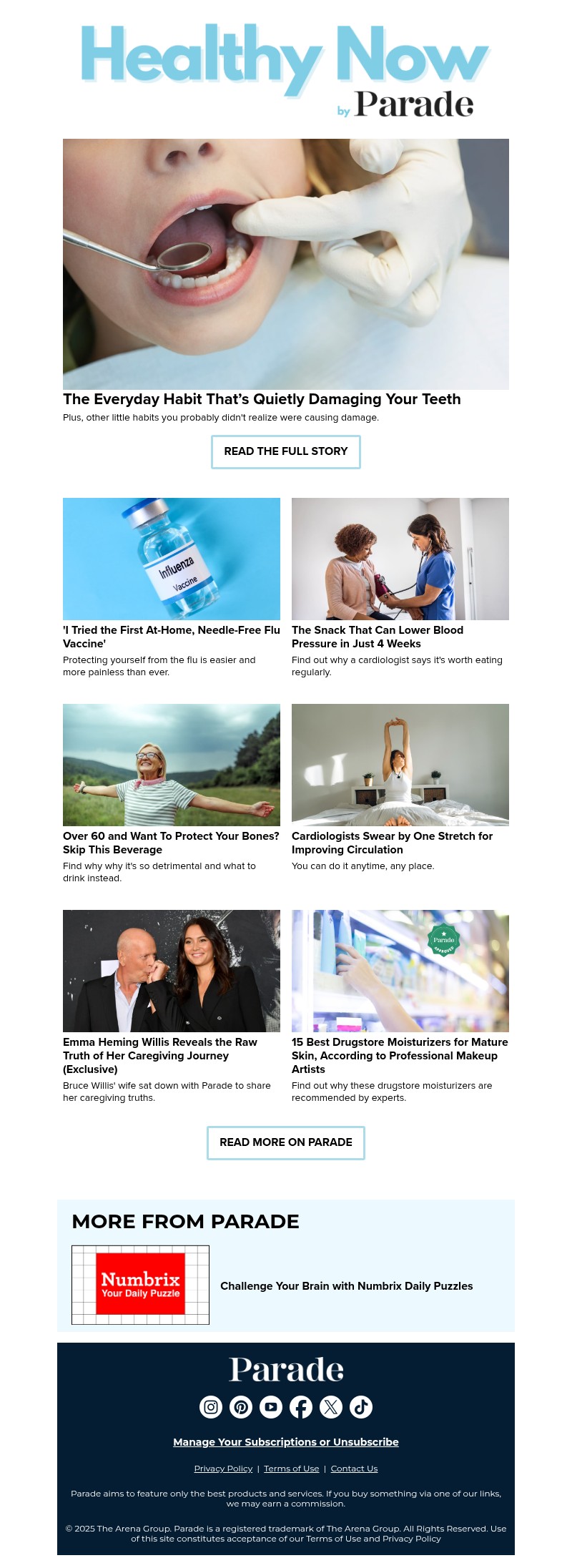Image resolution: width=572 pixels, height=1568 pixels.
Task: Open Parade's X profile
Action: tap(331, 1406)
